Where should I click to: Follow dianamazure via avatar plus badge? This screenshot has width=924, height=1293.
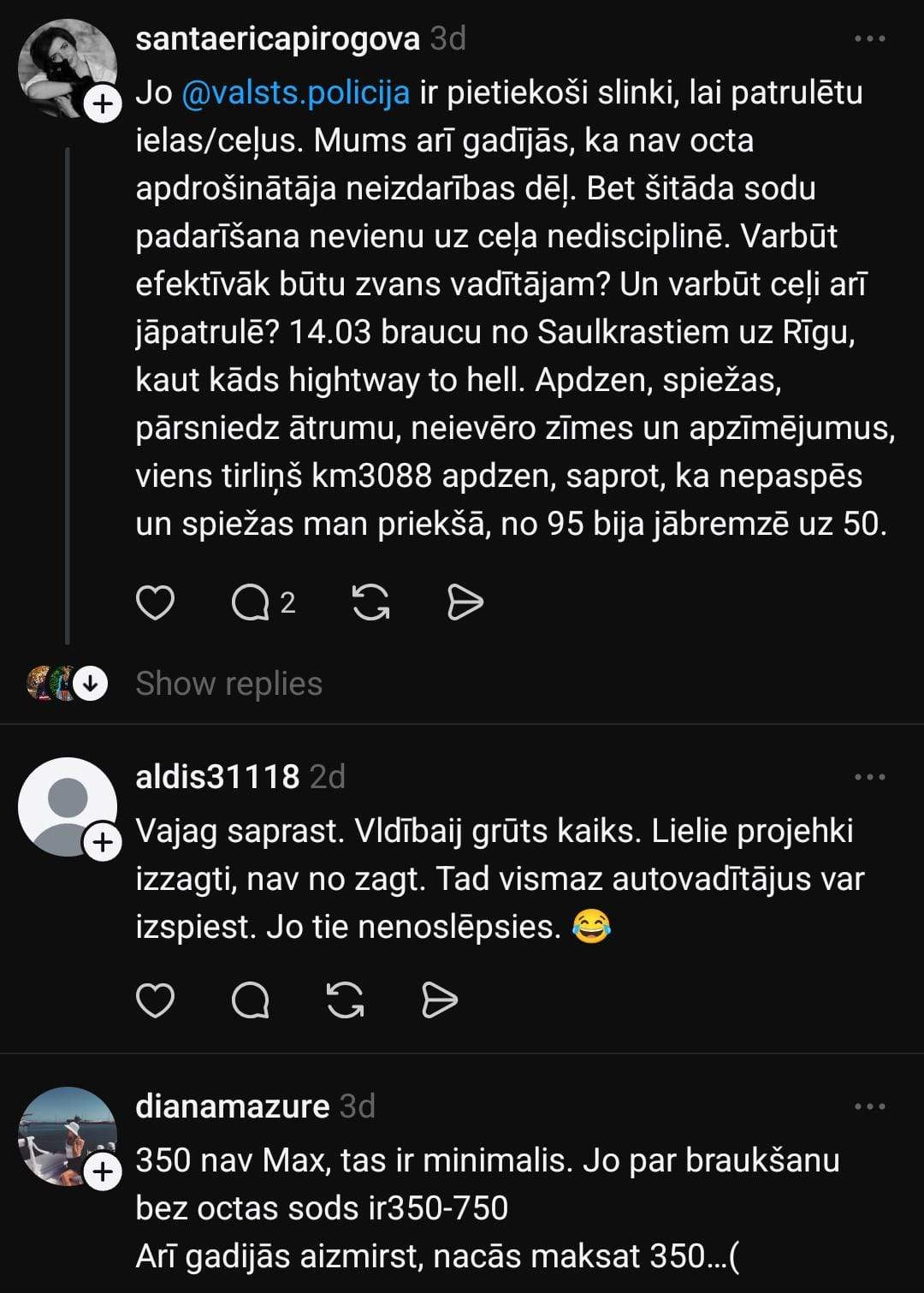point(103,1171)
